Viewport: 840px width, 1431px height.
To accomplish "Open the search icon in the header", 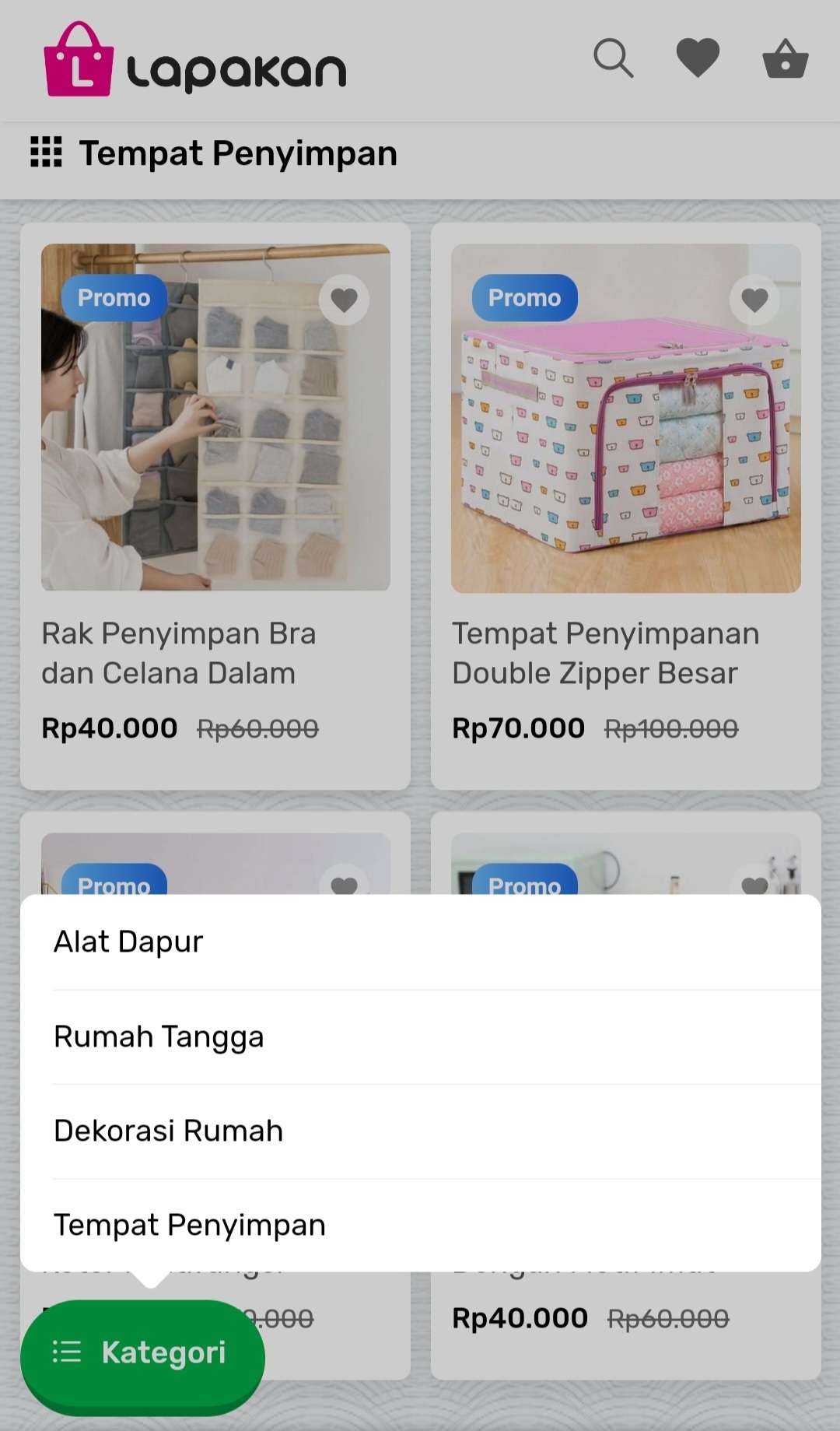I will (x=614, y=58).
